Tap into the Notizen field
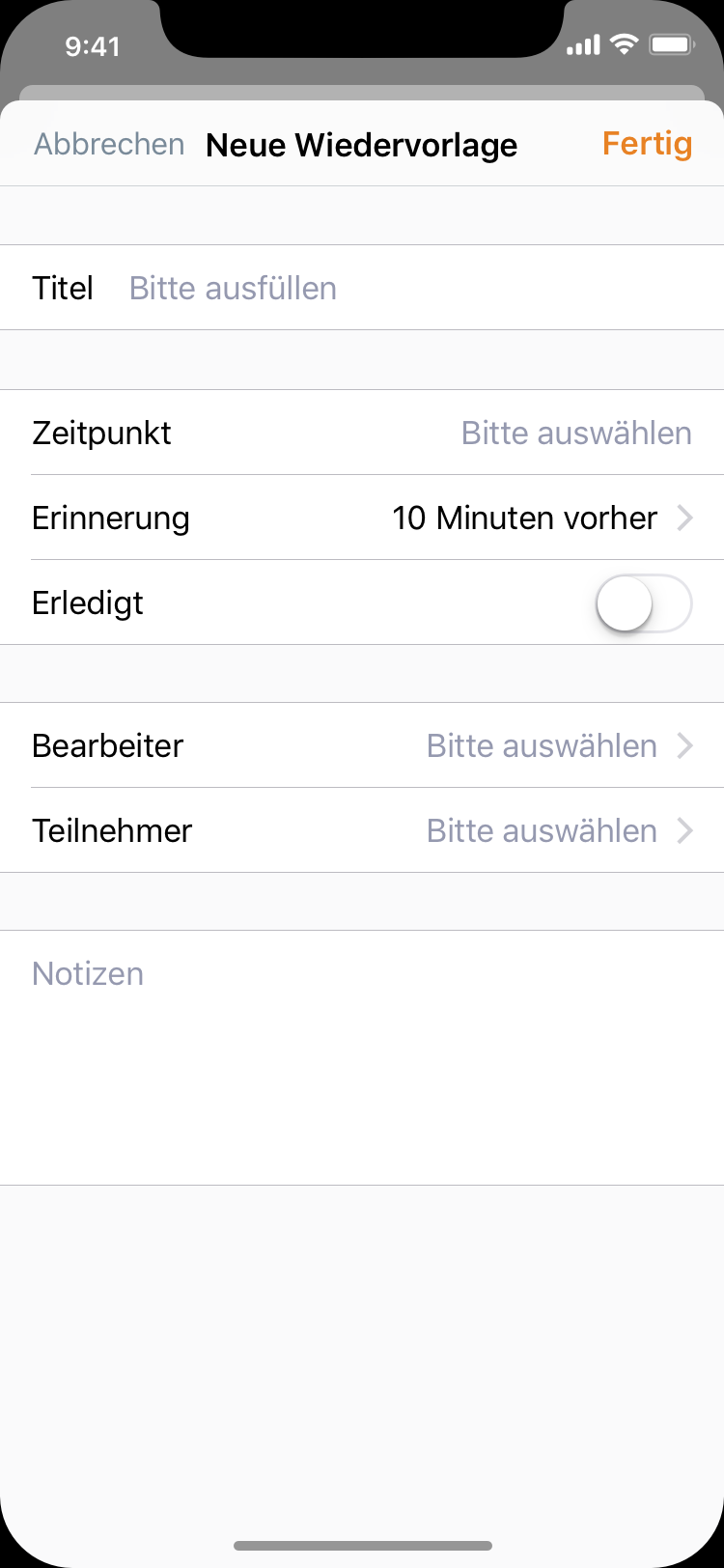Image resolution: width=724 pixels, height=1568 pixels. point(362,1058)
